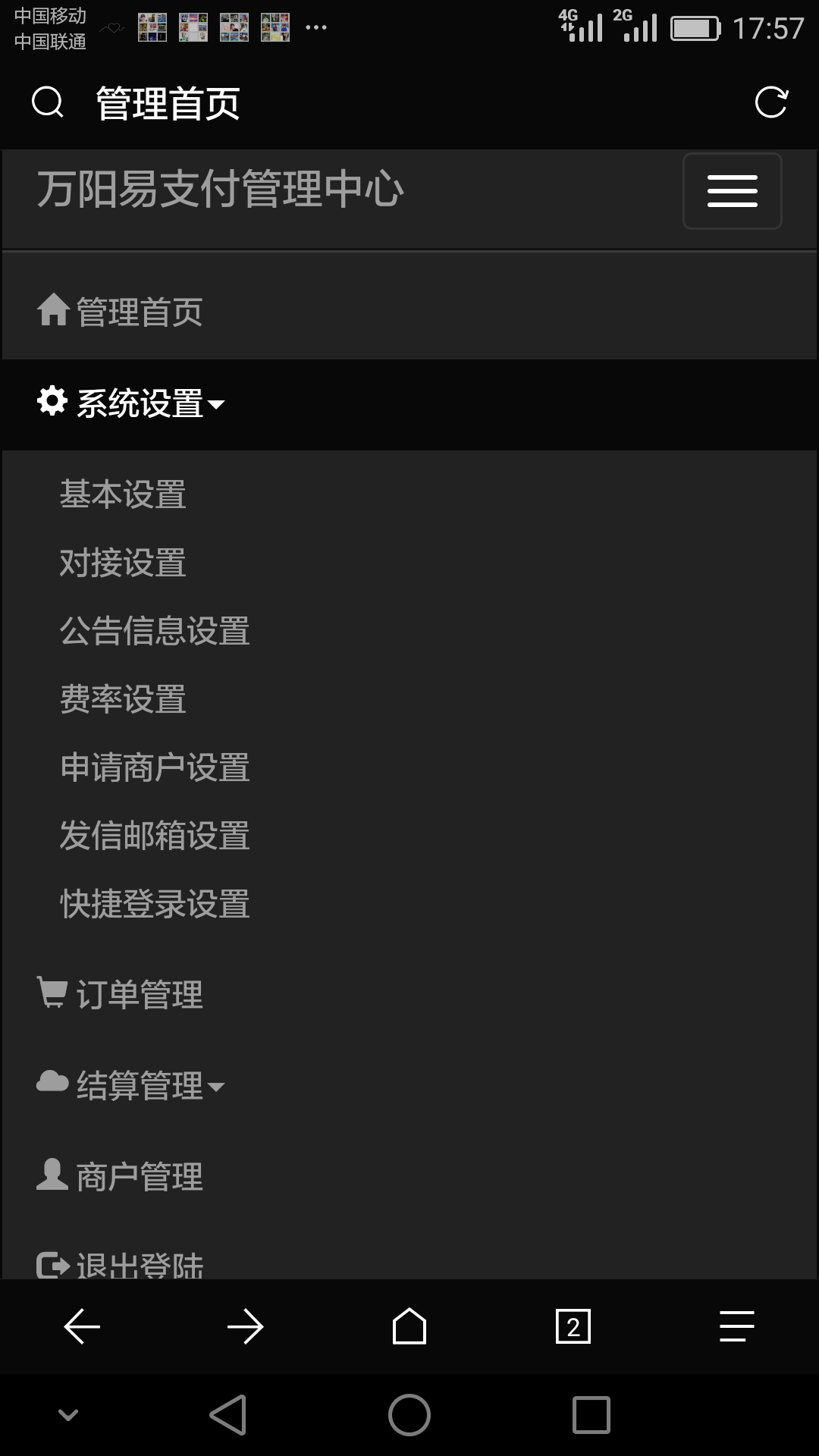819x1456 pixels.
Task: Tap the search icon in the top bar
Action: [x=47, y=102]
